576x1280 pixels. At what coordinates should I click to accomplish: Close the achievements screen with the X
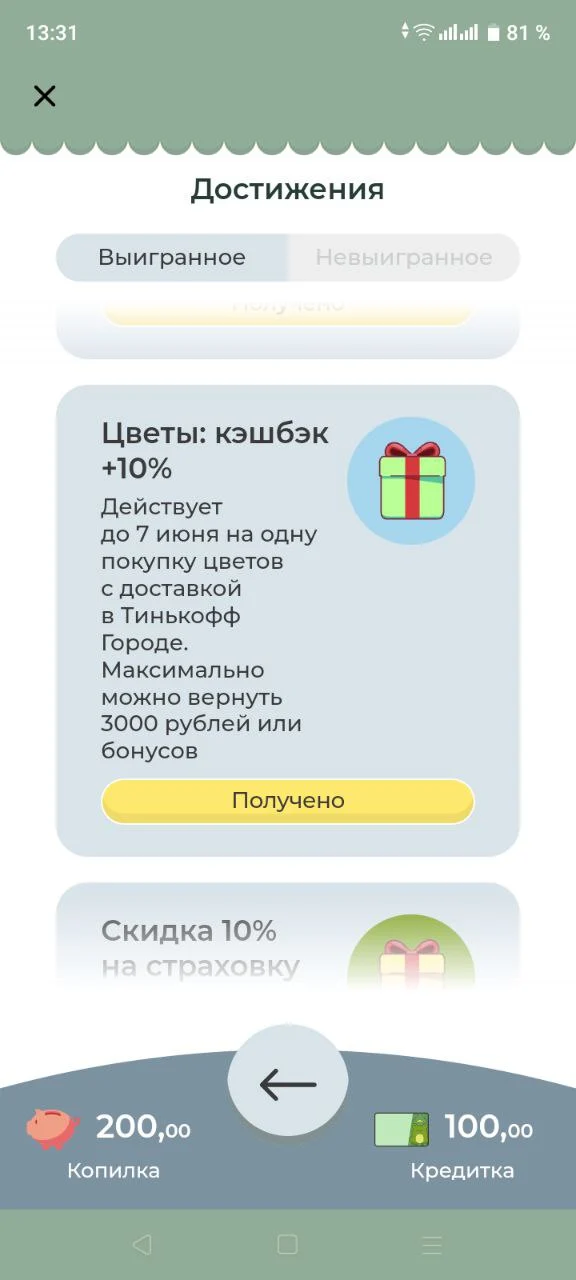(x=44, y=96)
